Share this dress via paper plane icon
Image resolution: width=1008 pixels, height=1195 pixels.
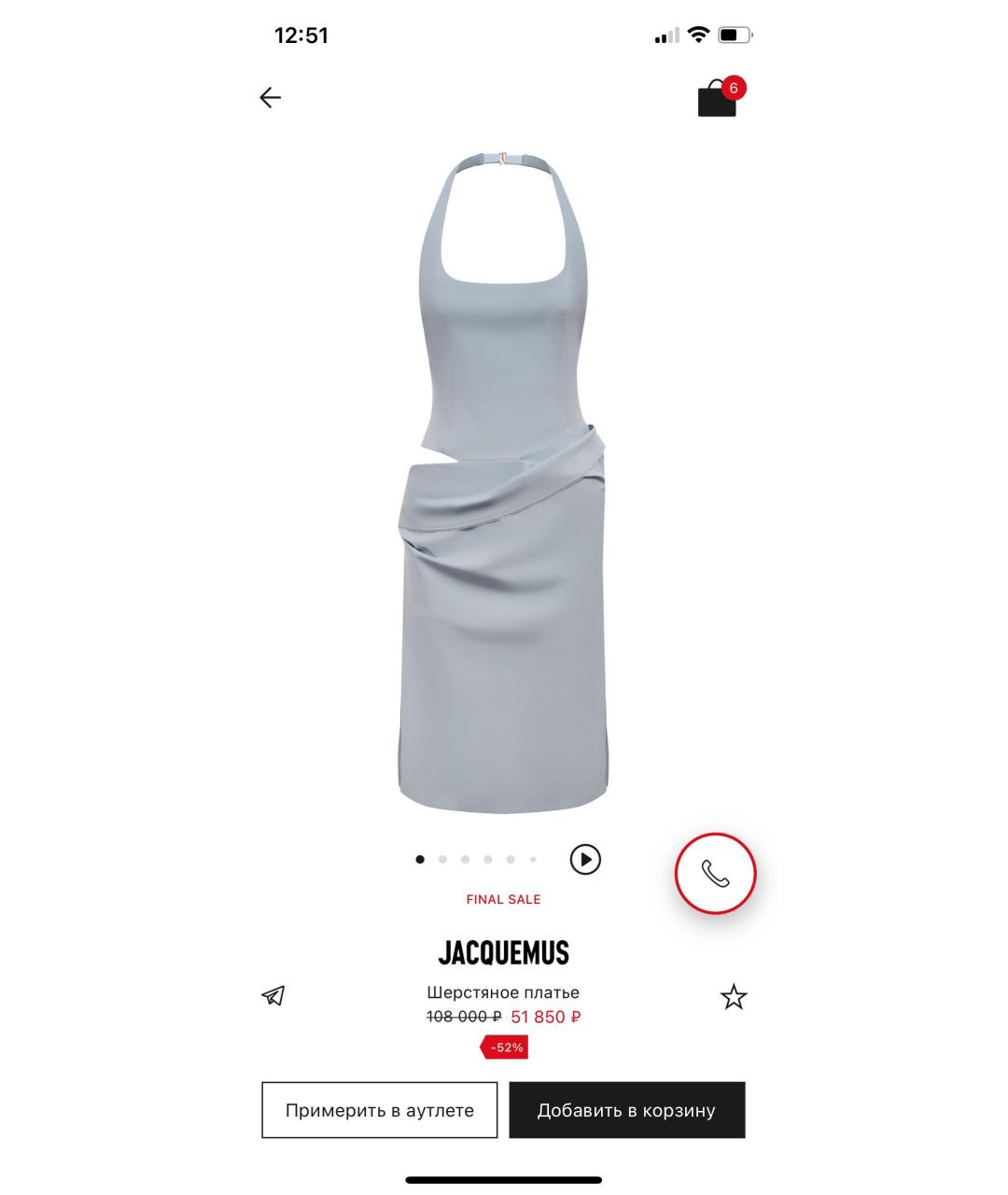coord(273,995)
